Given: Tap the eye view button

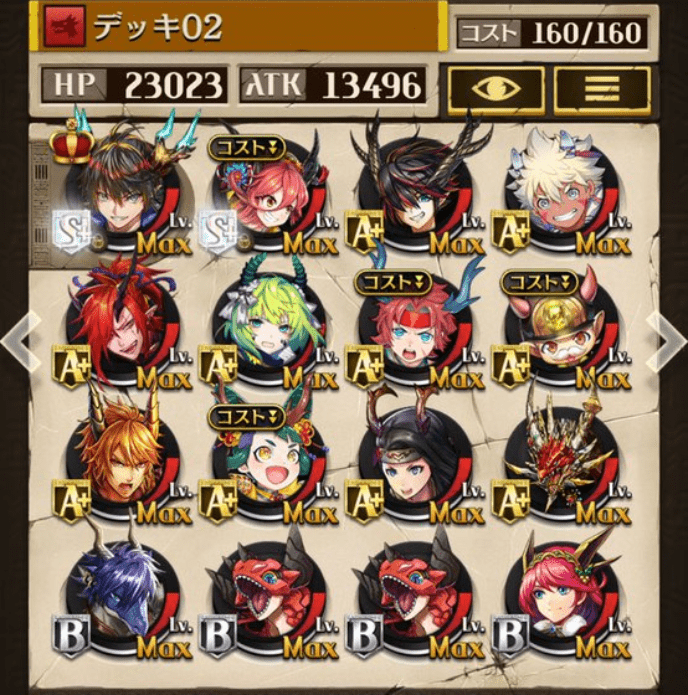Looking at the screenshot, I should tap(495, 87).
